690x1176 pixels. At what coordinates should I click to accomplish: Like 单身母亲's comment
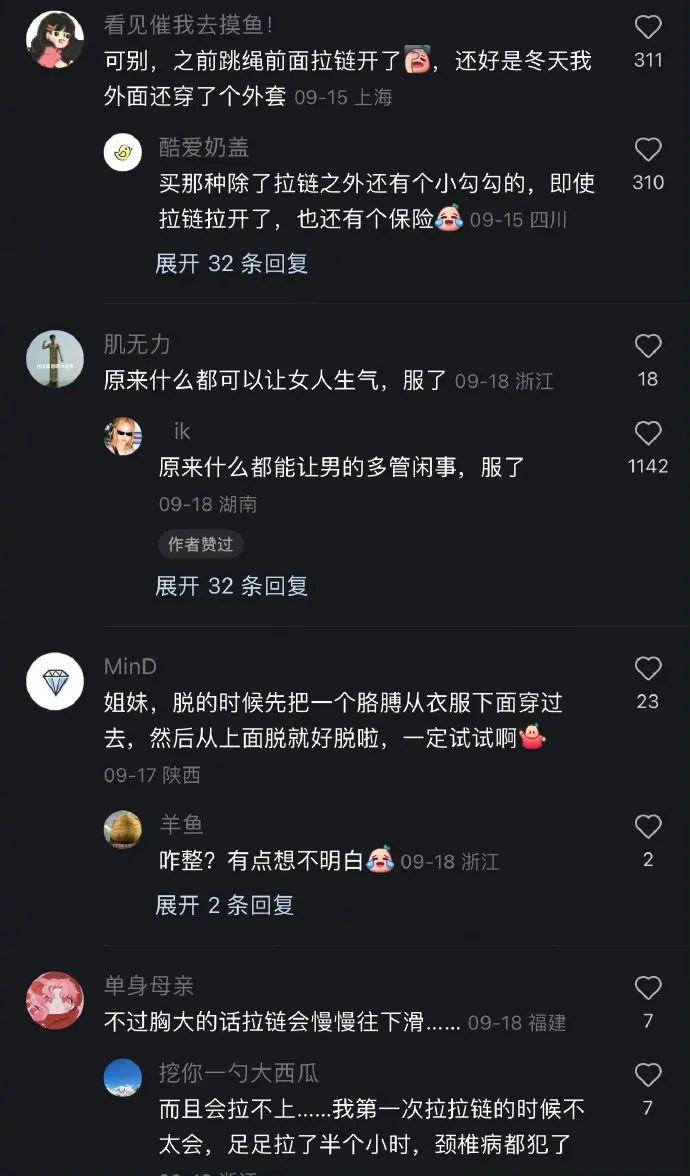(648, 988)
